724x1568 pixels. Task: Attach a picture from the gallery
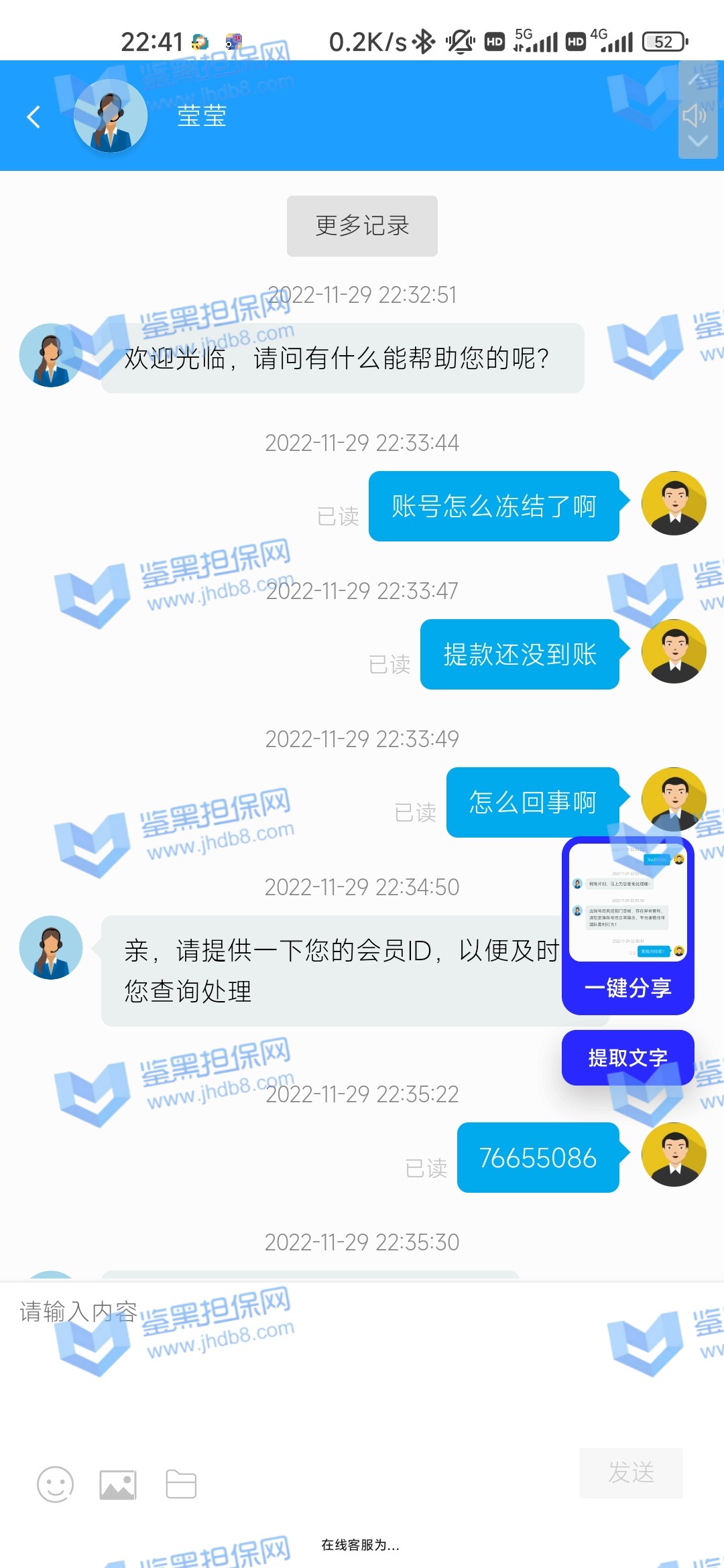[x=118, y=1484]
